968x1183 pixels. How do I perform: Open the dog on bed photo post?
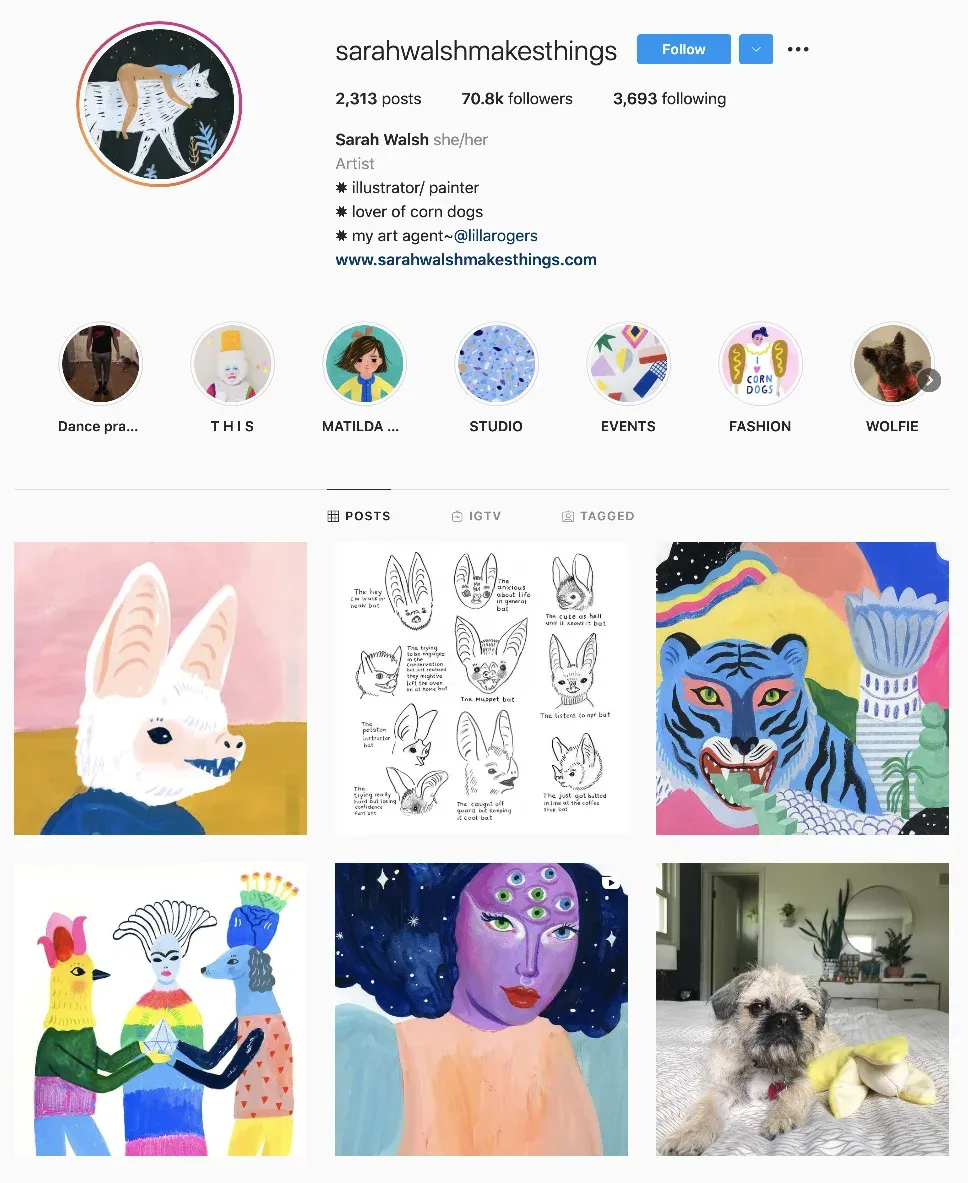click(x=802, y=1009)
